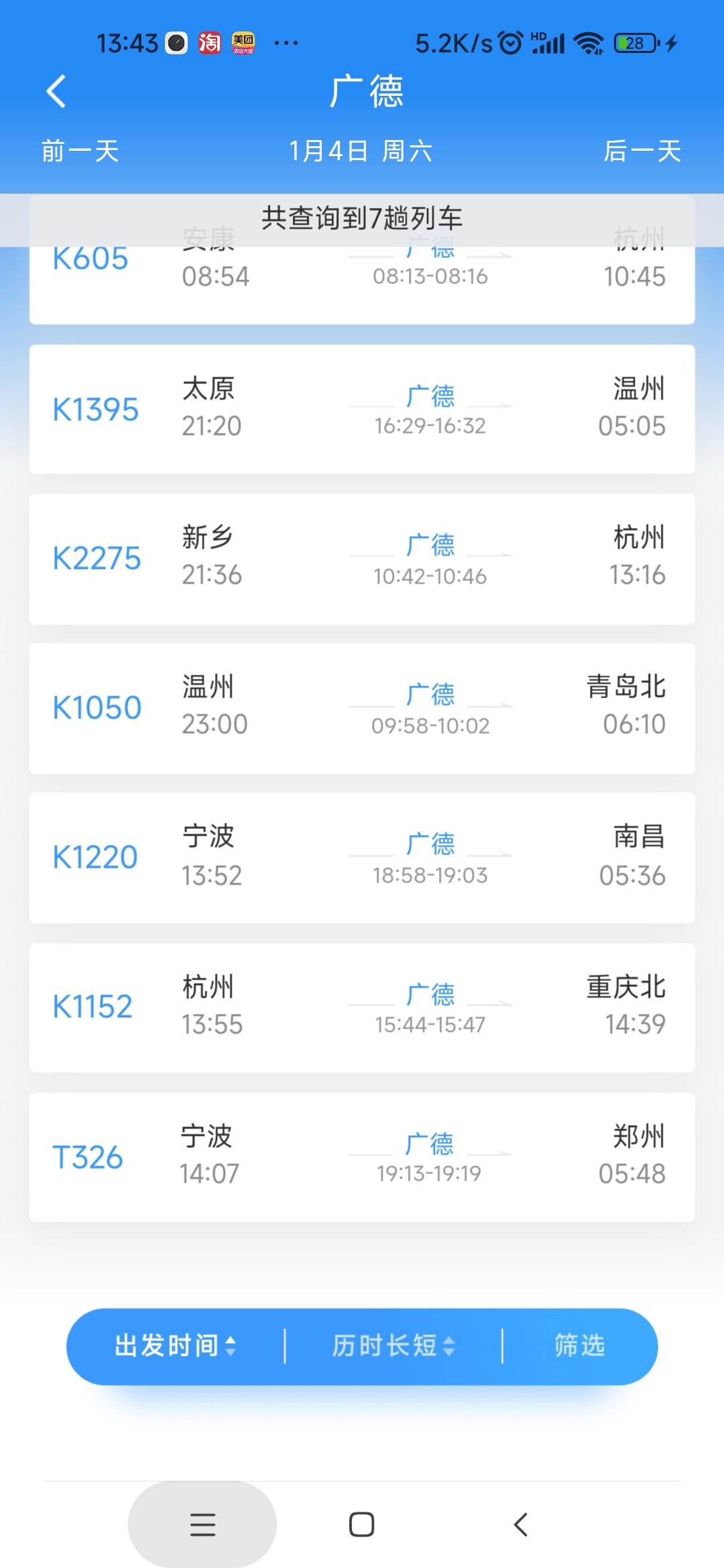724x1568 pixels.
Task: Switch to the next day (后一天)
Action: 642,151
